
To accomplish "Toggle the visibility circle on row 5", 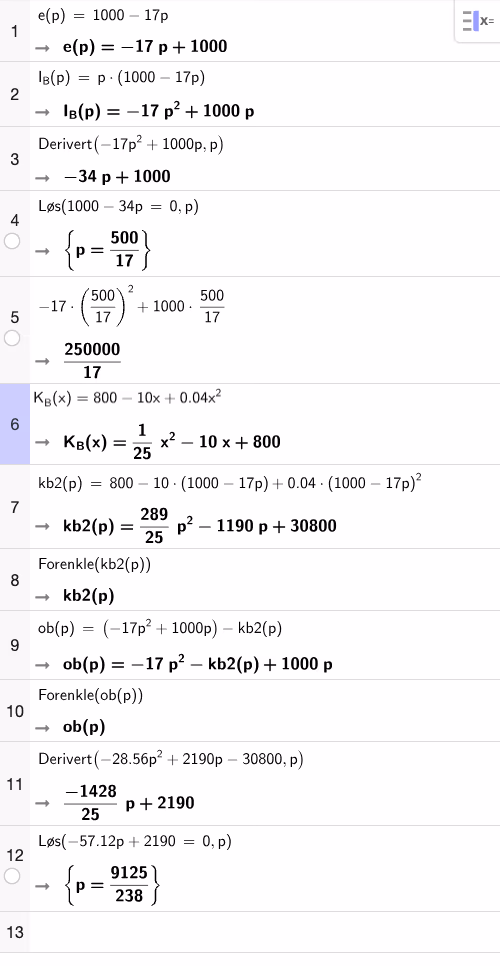I will [x=12, y=338].
